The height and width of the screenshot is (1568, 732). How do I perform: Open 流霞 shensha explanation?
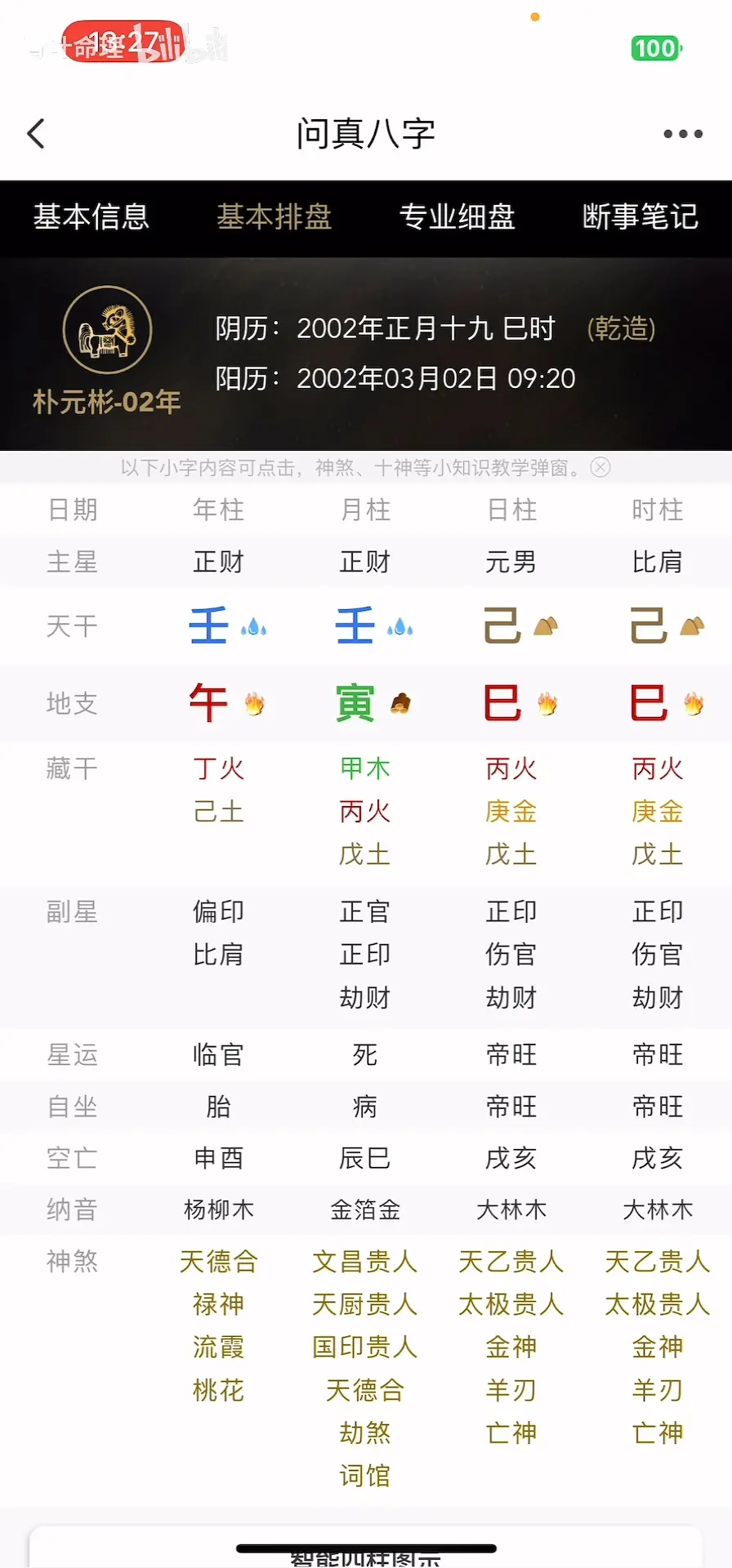(x=218, y=1347)
